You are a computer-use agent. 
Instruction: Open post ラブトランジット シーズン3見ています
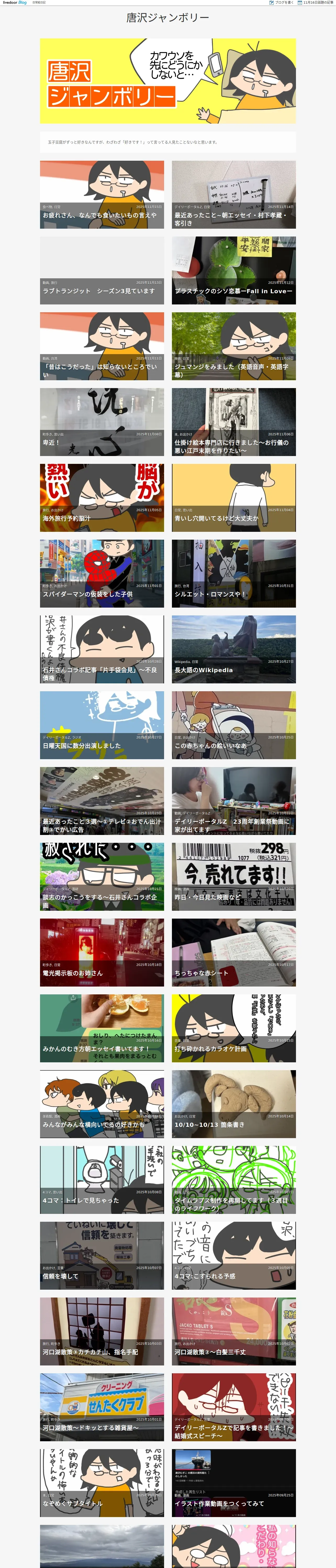[x=102, y=270]
